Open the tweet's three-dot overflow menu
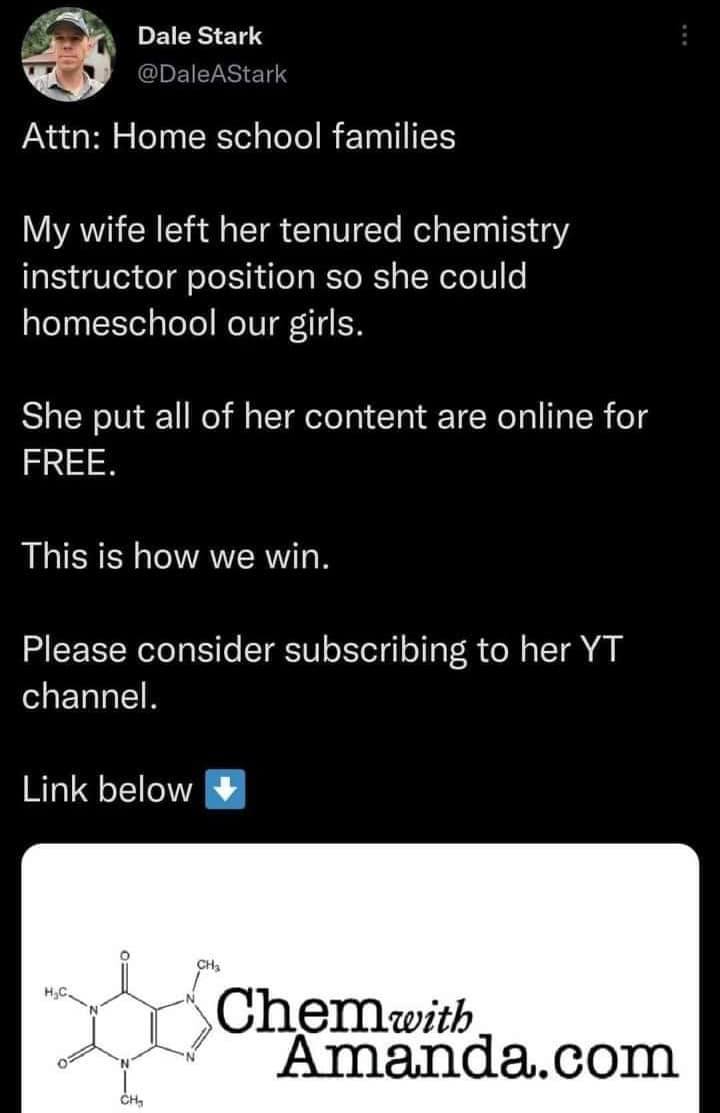Screen dimensions: 720x1113 tap(684, 37)
